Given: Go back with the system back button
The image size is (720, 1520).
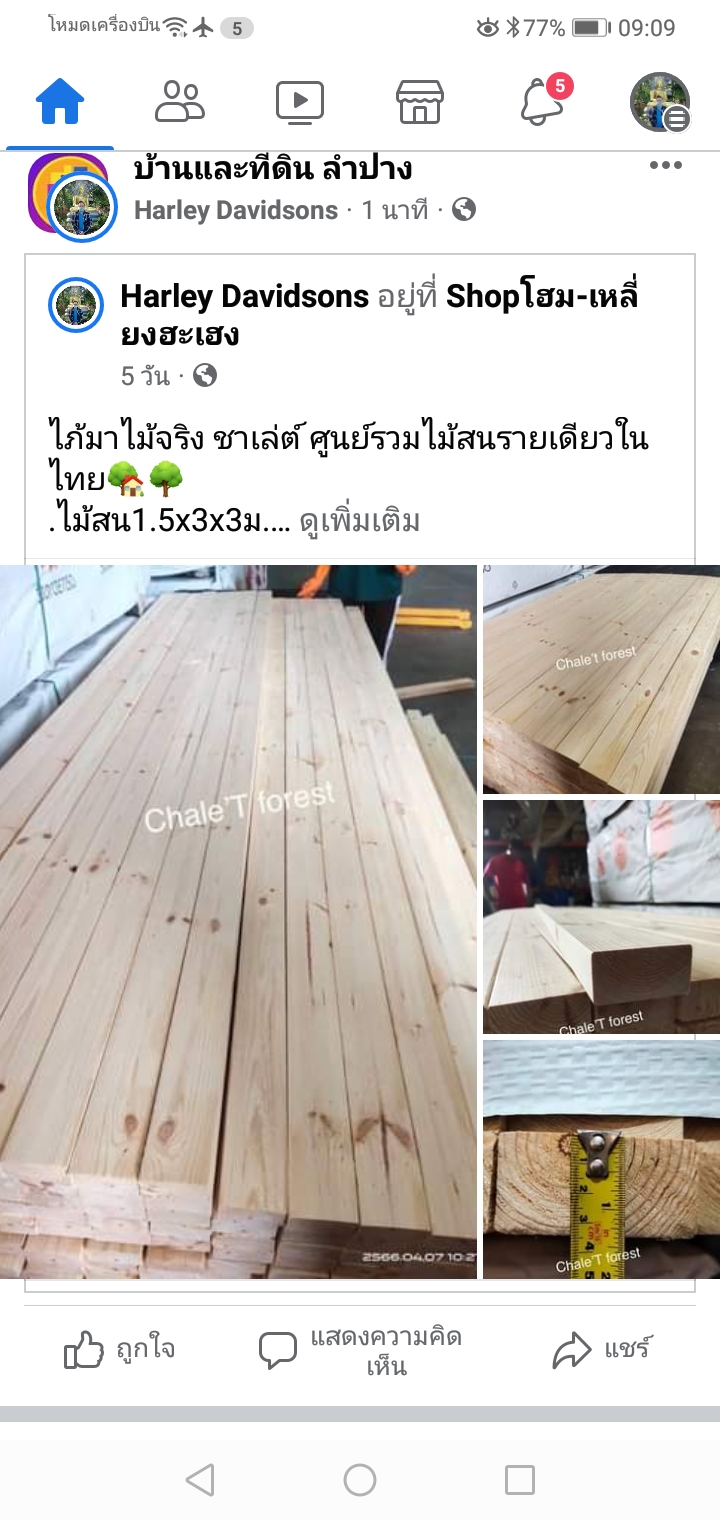Looking at the screenshot, I should pos(200,1480).
